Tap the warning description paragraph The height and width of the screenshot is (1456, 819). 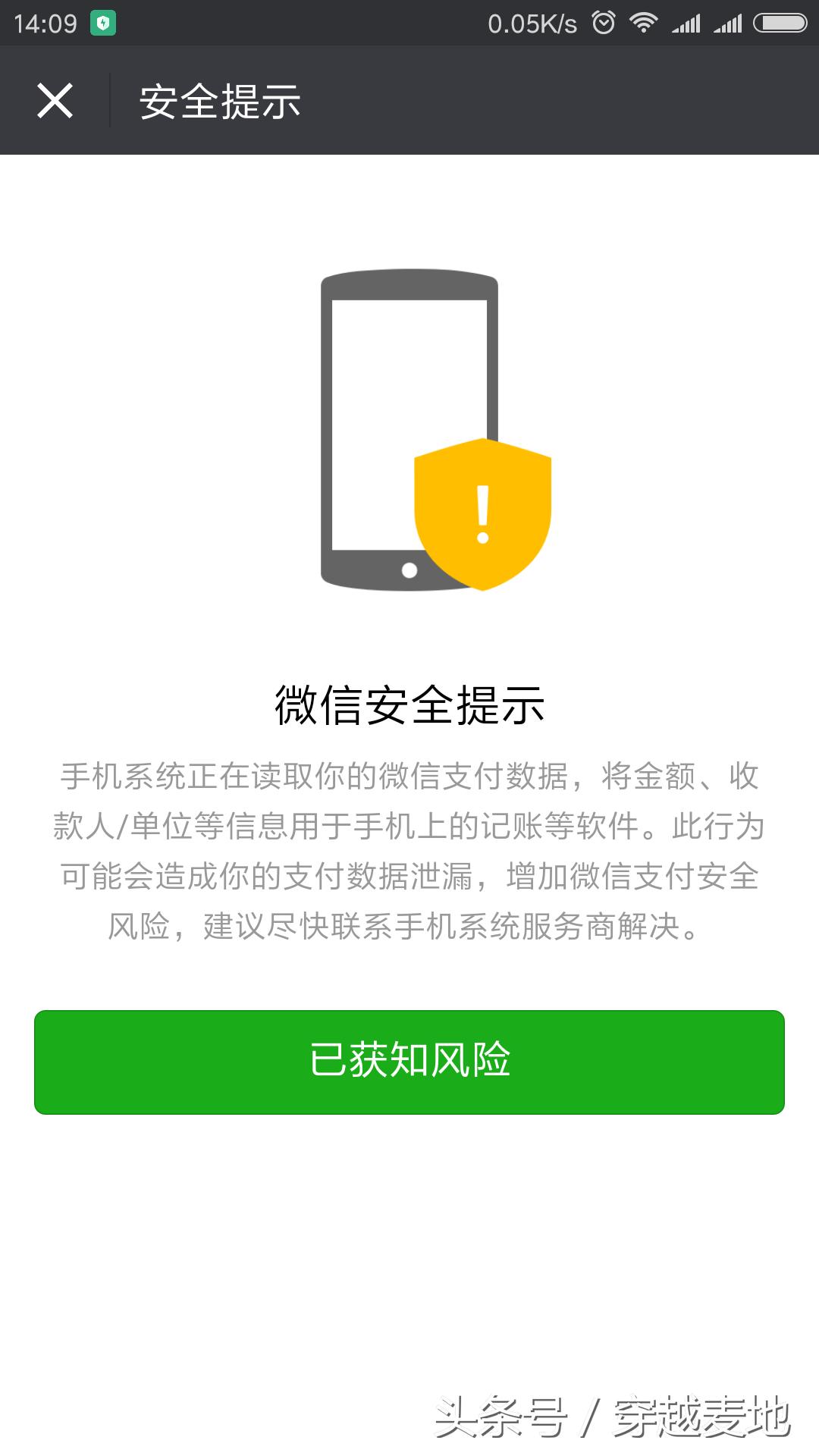(x=409, y=849)
